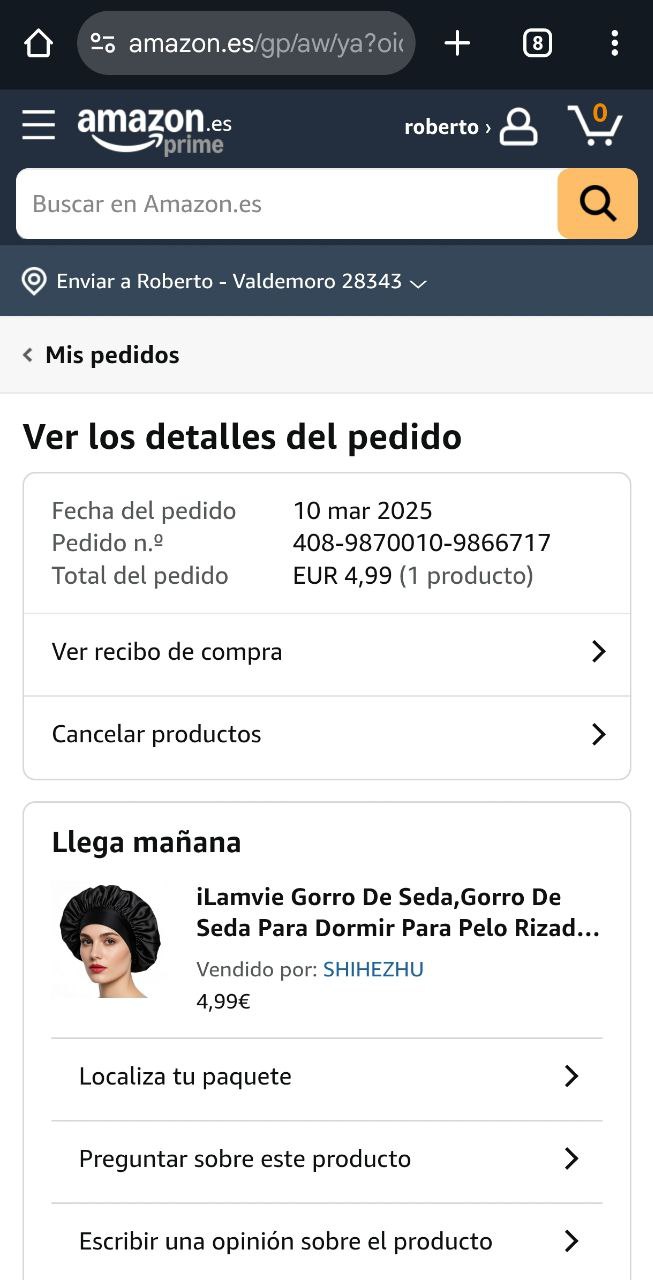Open the silk bonnet product image
Viewport: 653px width, 1280px height.
tap(108, 940)
